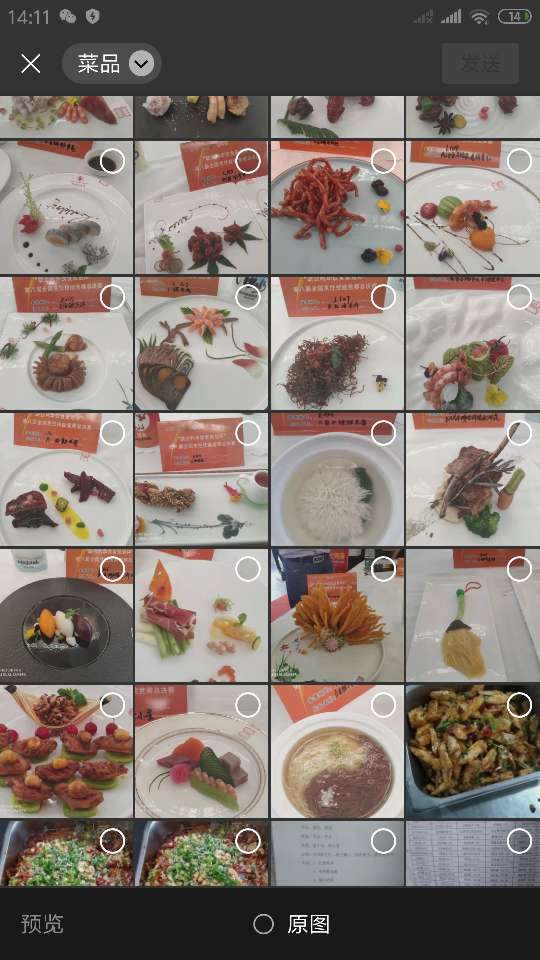Open the black plate dessert photo

click(66, 615)
